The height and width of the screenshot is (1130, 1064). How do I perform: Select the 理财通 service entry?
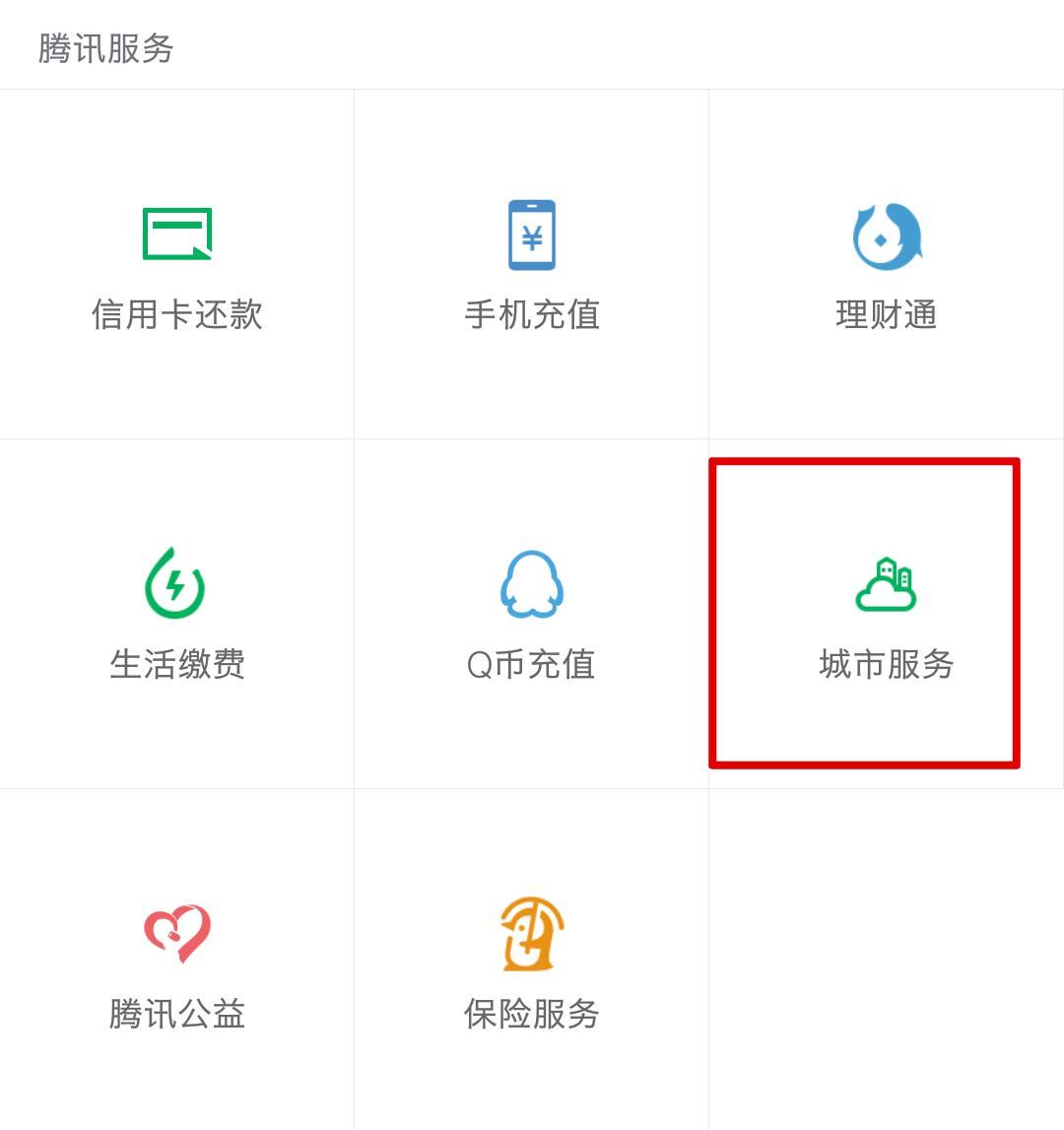885,315
